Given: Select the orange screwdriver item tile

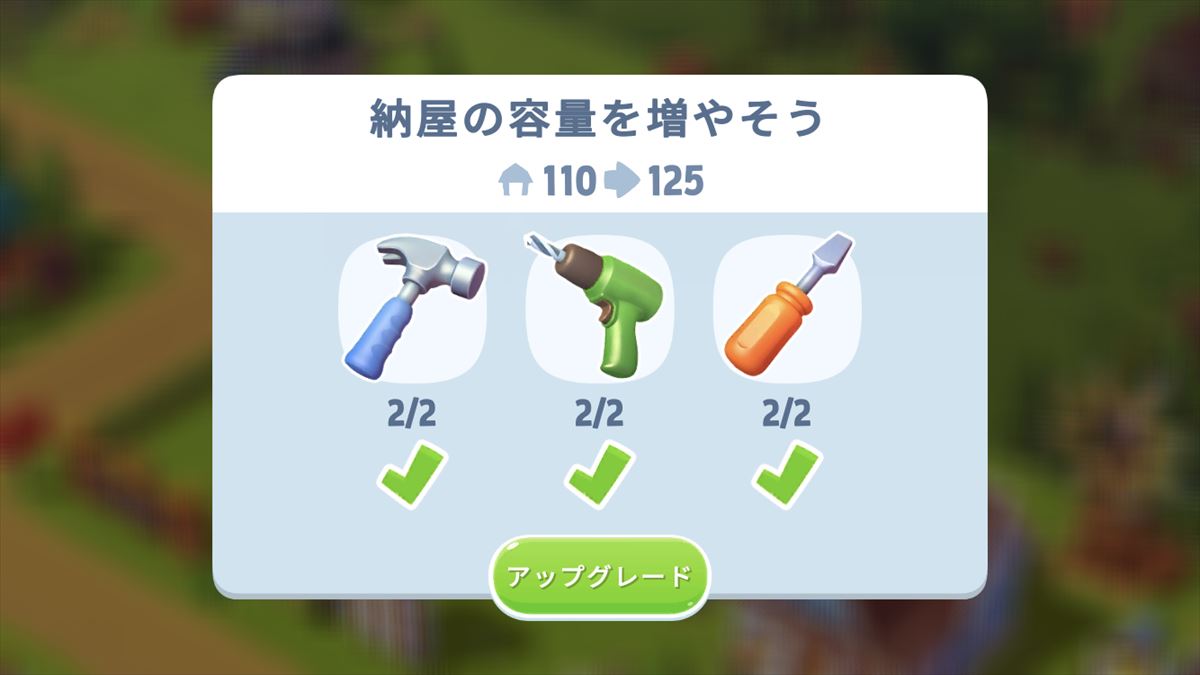Looking at the screenshot, I should 786,310.
